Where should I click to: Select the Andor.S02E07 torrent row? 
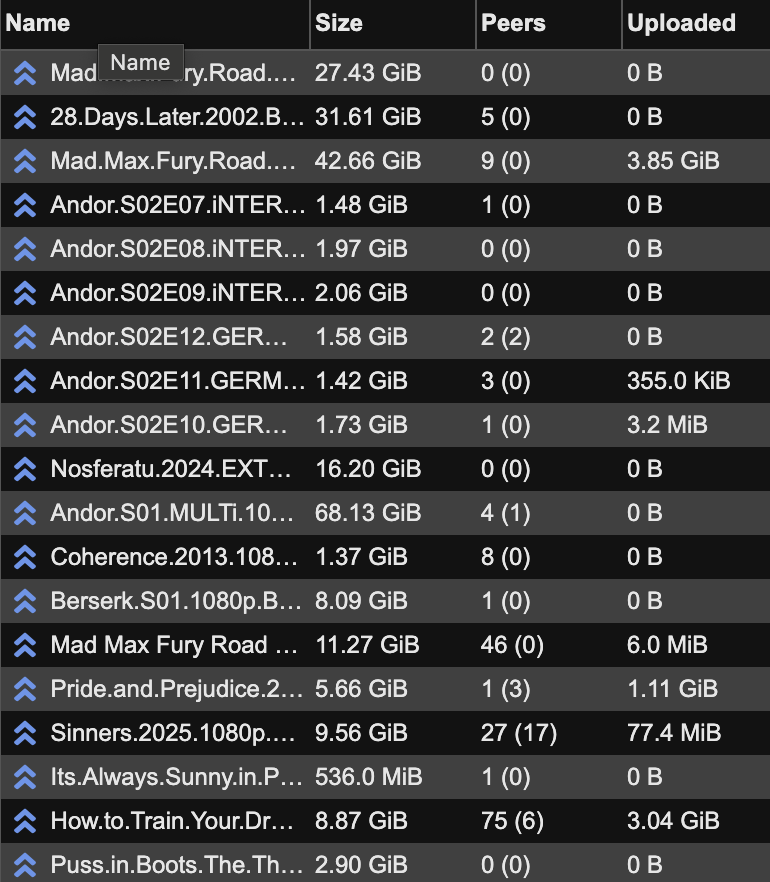click(175, 205)
